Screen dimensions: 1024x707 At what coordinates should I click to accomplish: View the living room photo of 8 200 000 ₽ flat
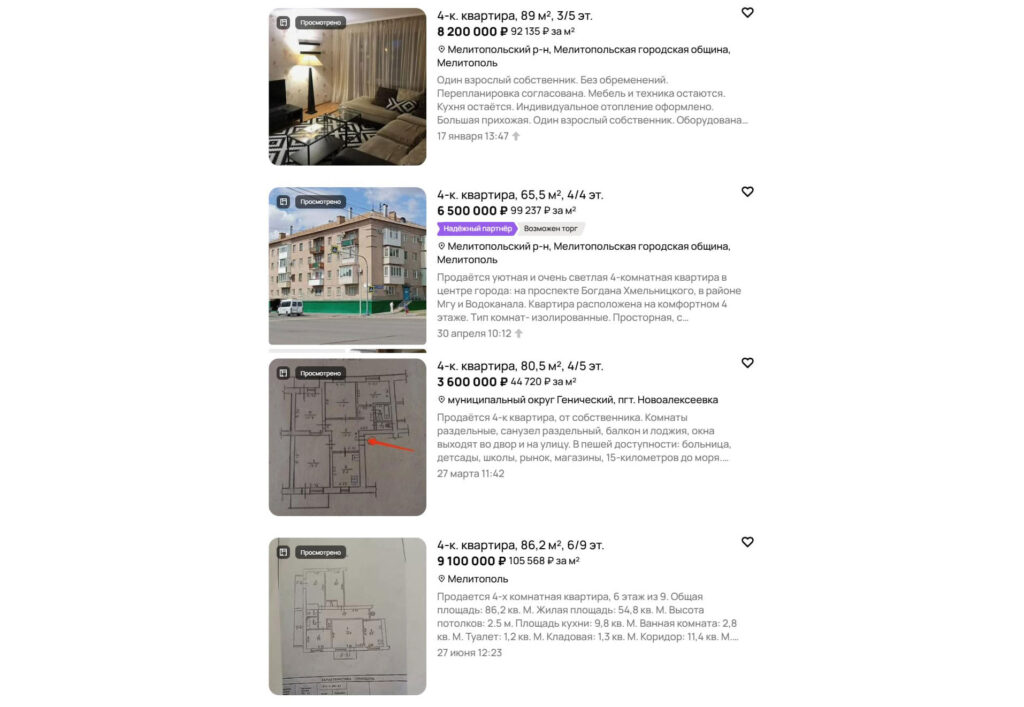(x=347, y=87)
